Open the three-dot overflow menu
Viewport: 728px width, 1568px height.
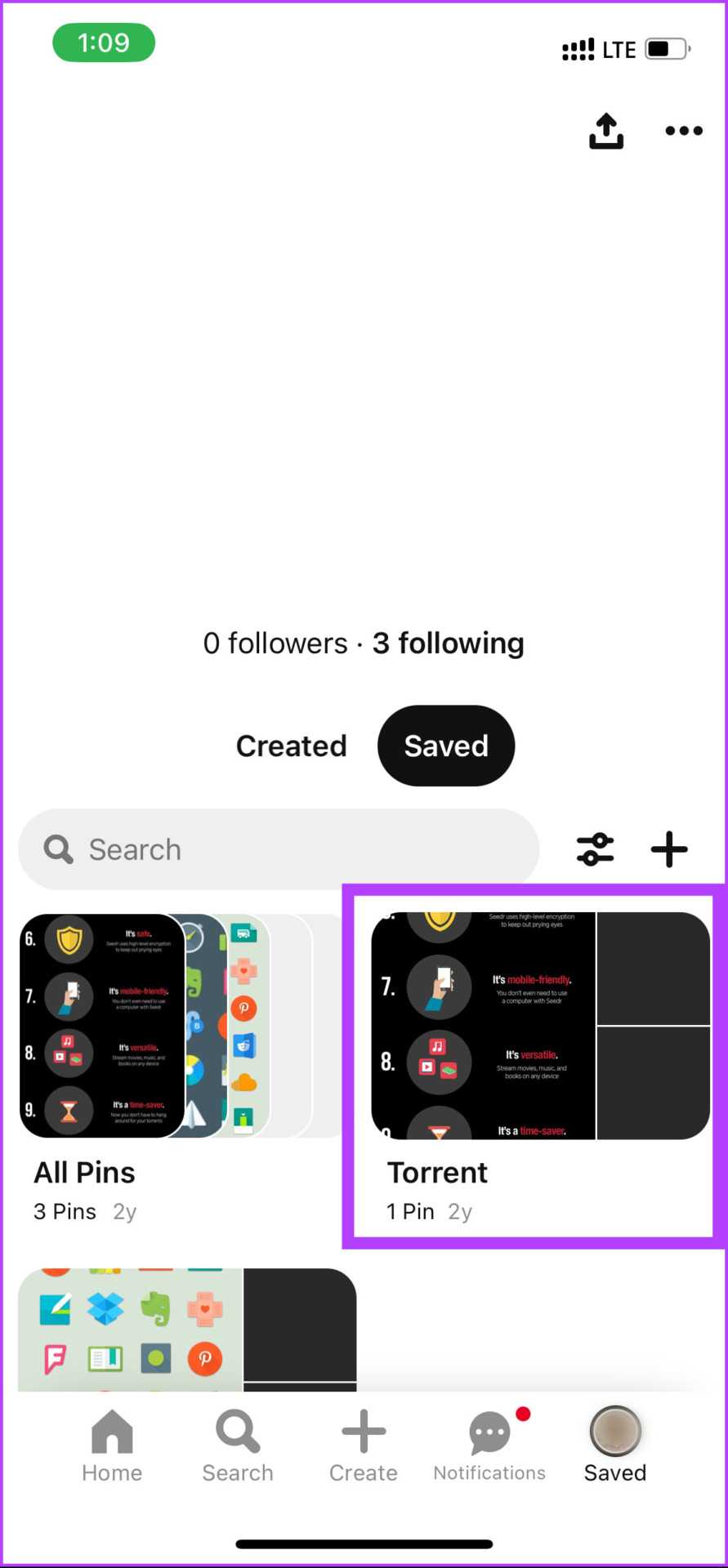pos(683,131)
